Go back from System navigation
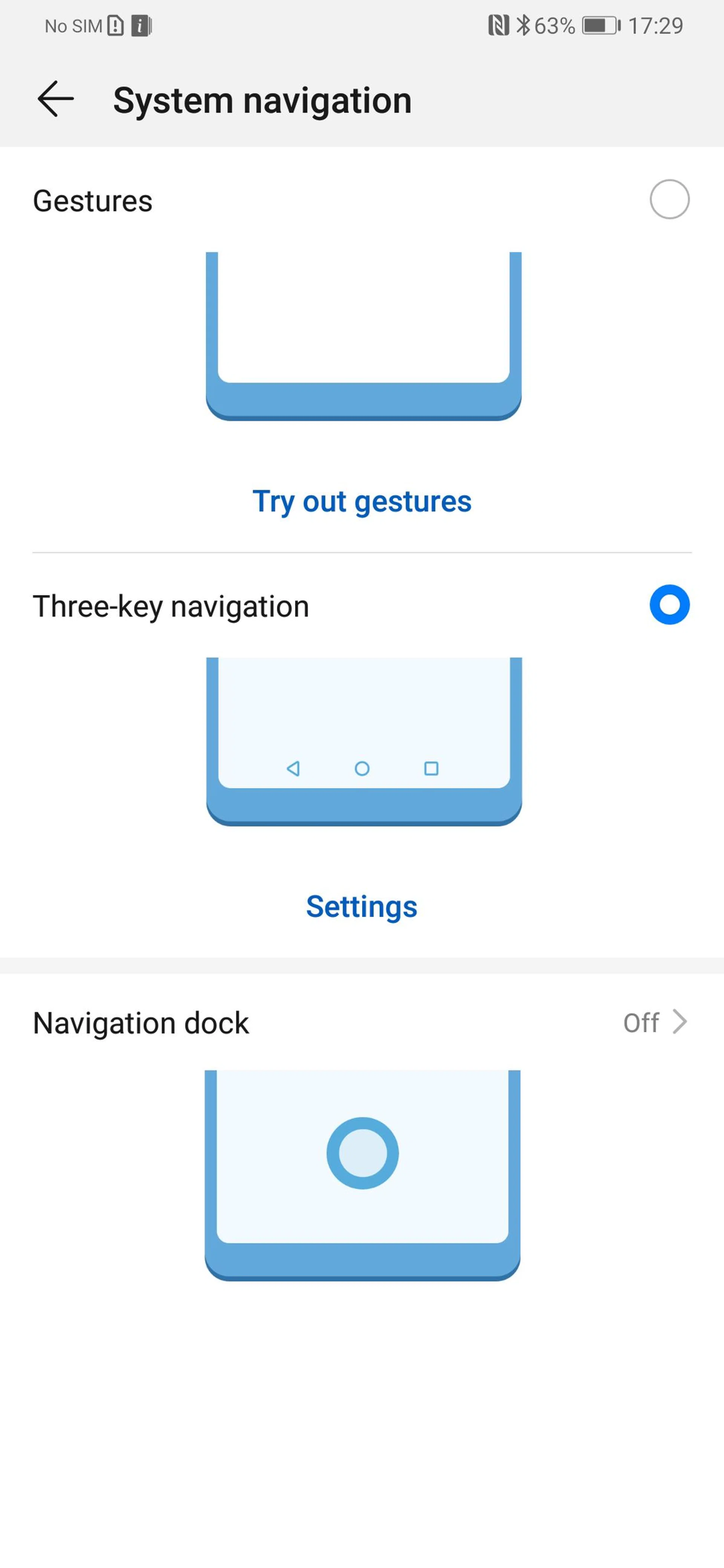The image size is (724, 1568). pos(55,99)
